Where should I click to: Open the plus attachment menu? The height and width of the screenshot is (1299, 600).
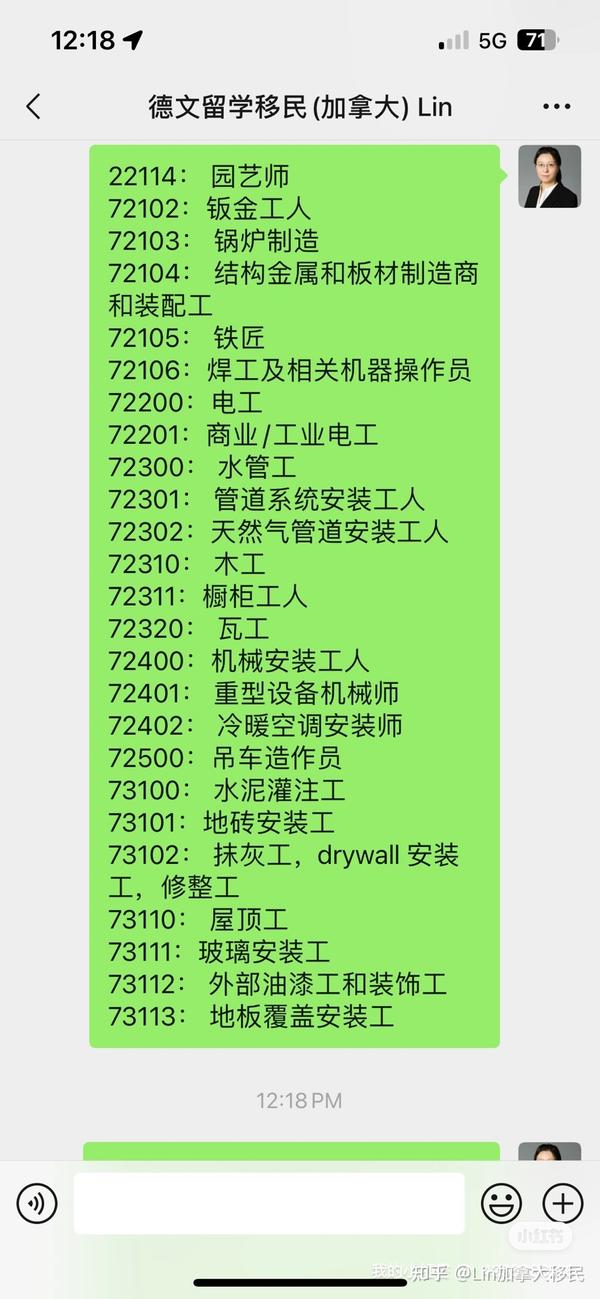[562, 1203]
